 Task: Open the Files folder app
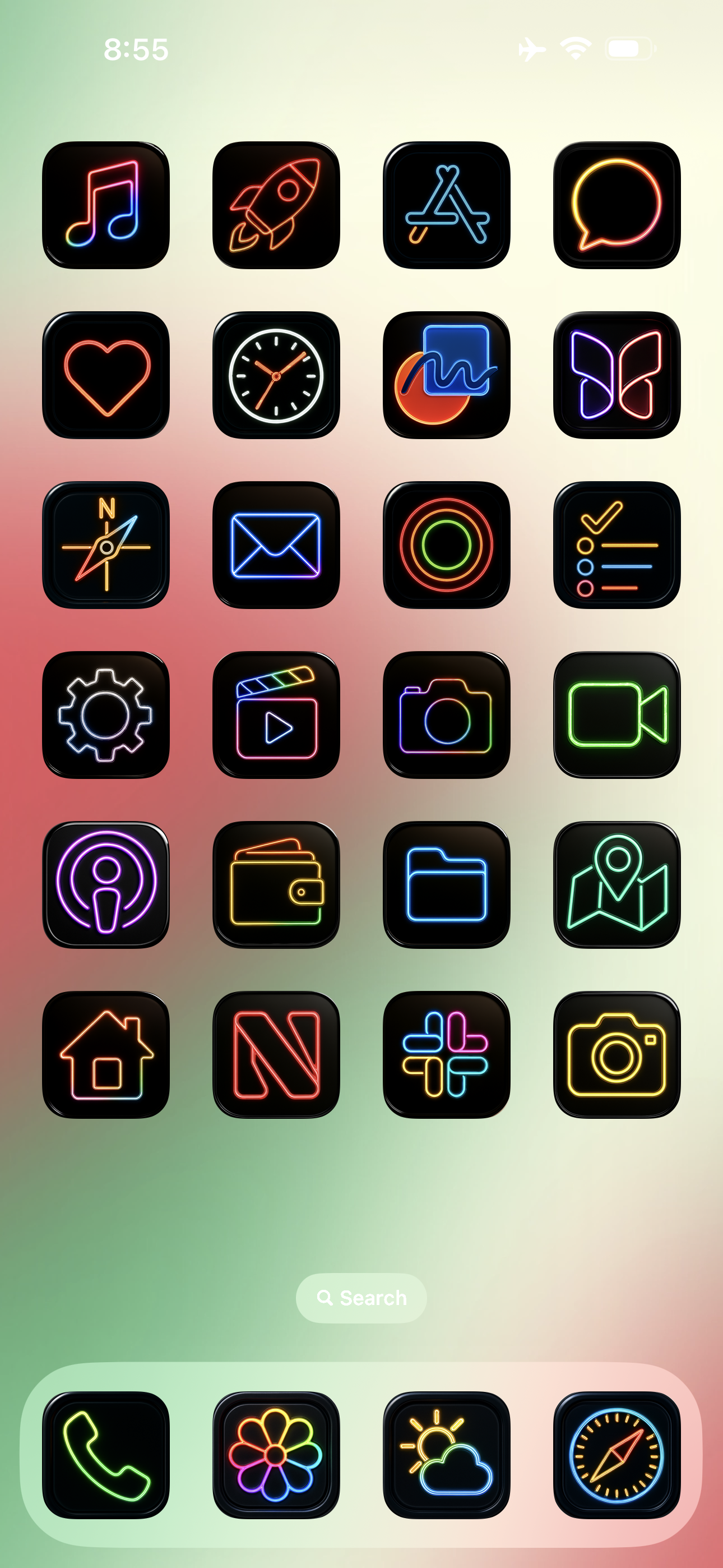tap(446, 884)
